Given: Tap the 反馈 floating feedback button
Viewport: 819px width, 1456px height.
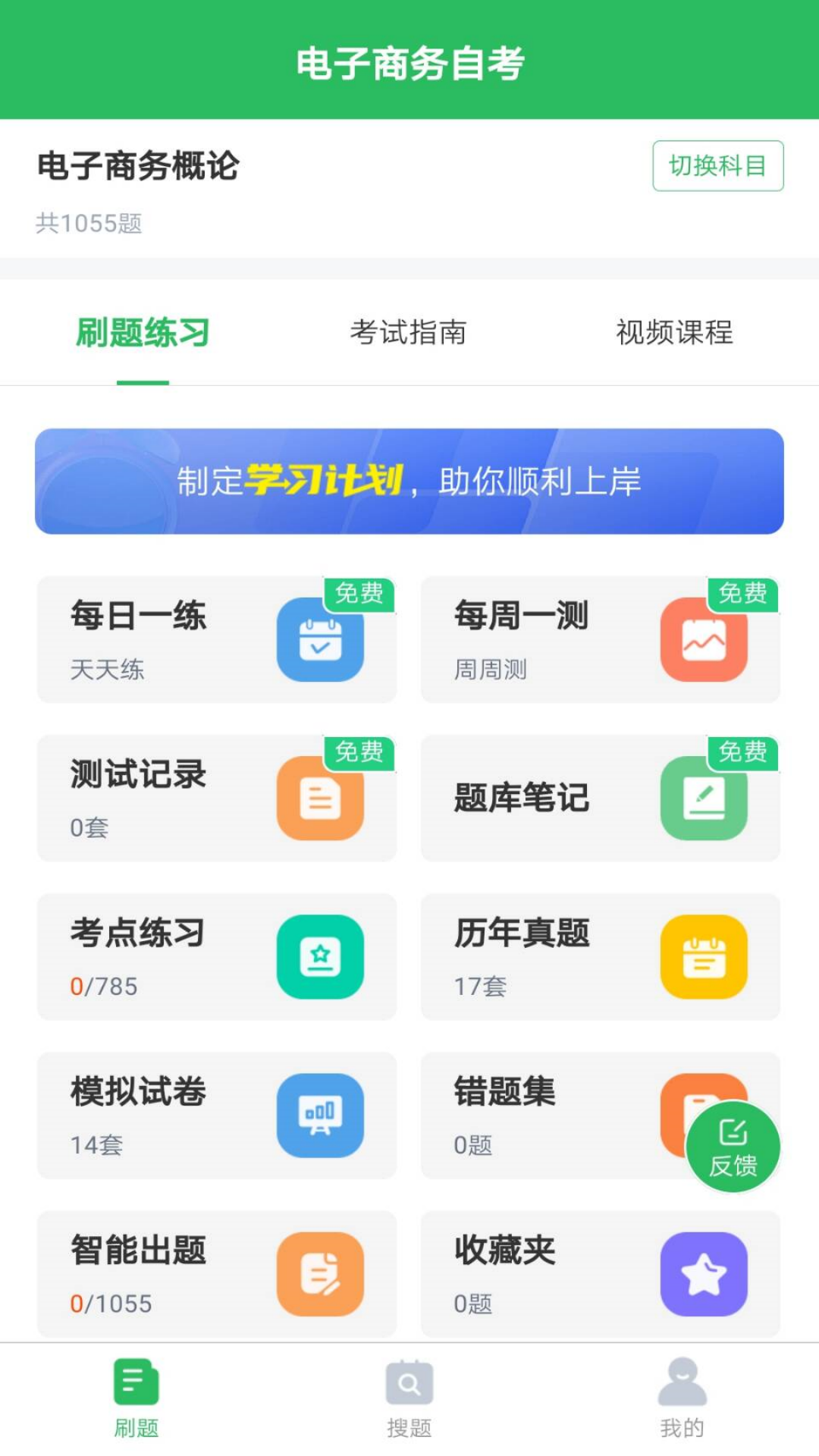Looking at the screenshot, I should [730, 1147].
